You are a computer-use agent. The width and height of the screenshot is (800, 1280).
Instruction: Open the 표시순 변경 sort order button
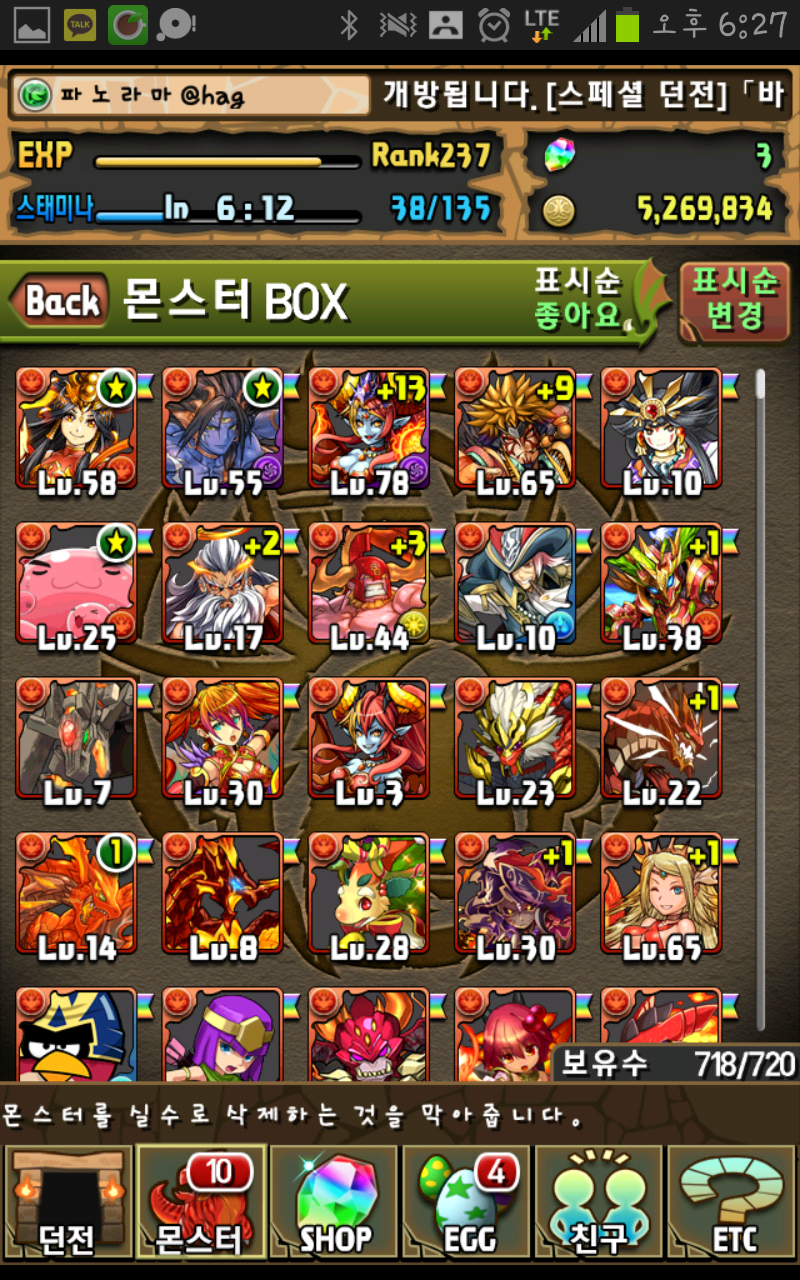735,300
